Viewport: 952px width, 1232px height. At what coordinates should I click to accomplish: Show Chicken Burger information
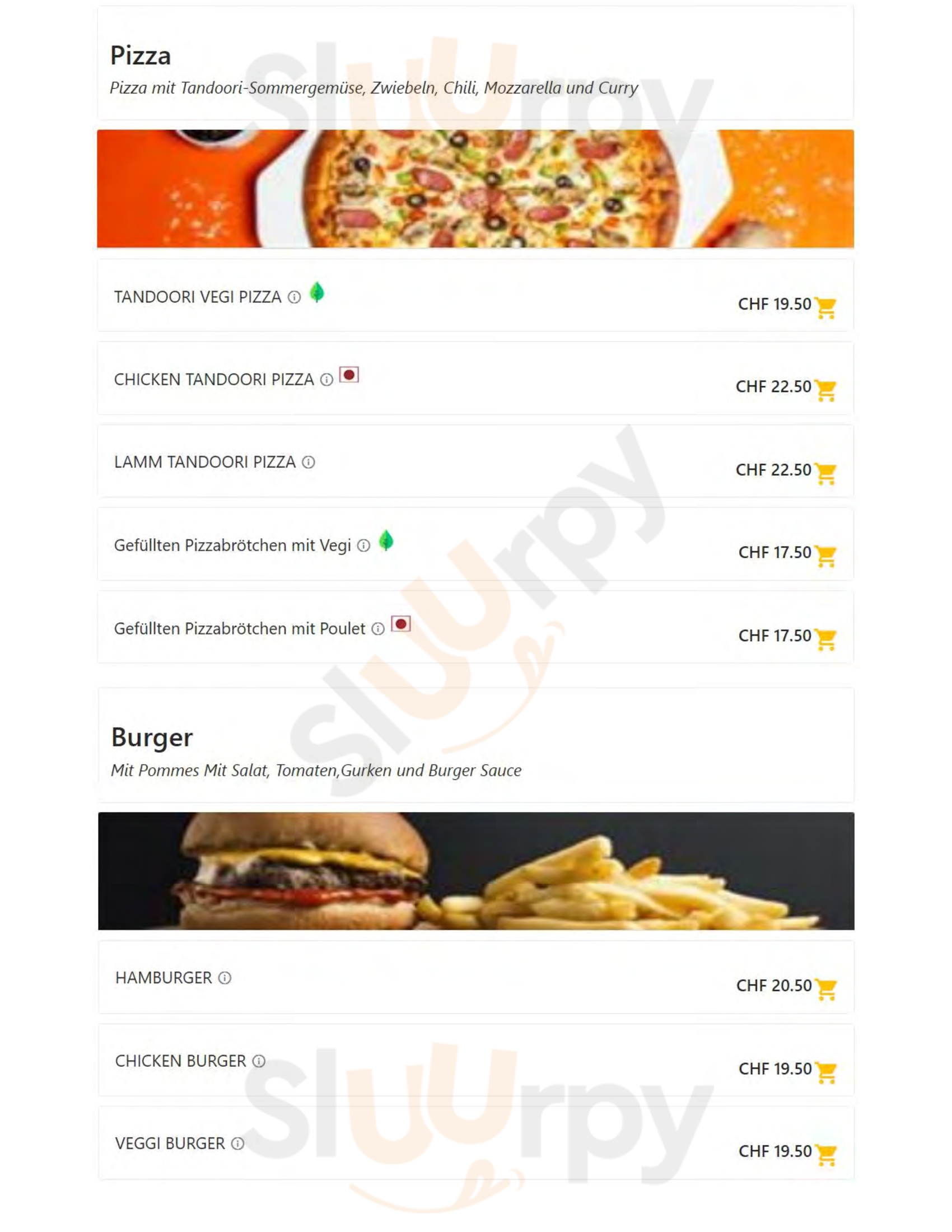[259, 1062]
